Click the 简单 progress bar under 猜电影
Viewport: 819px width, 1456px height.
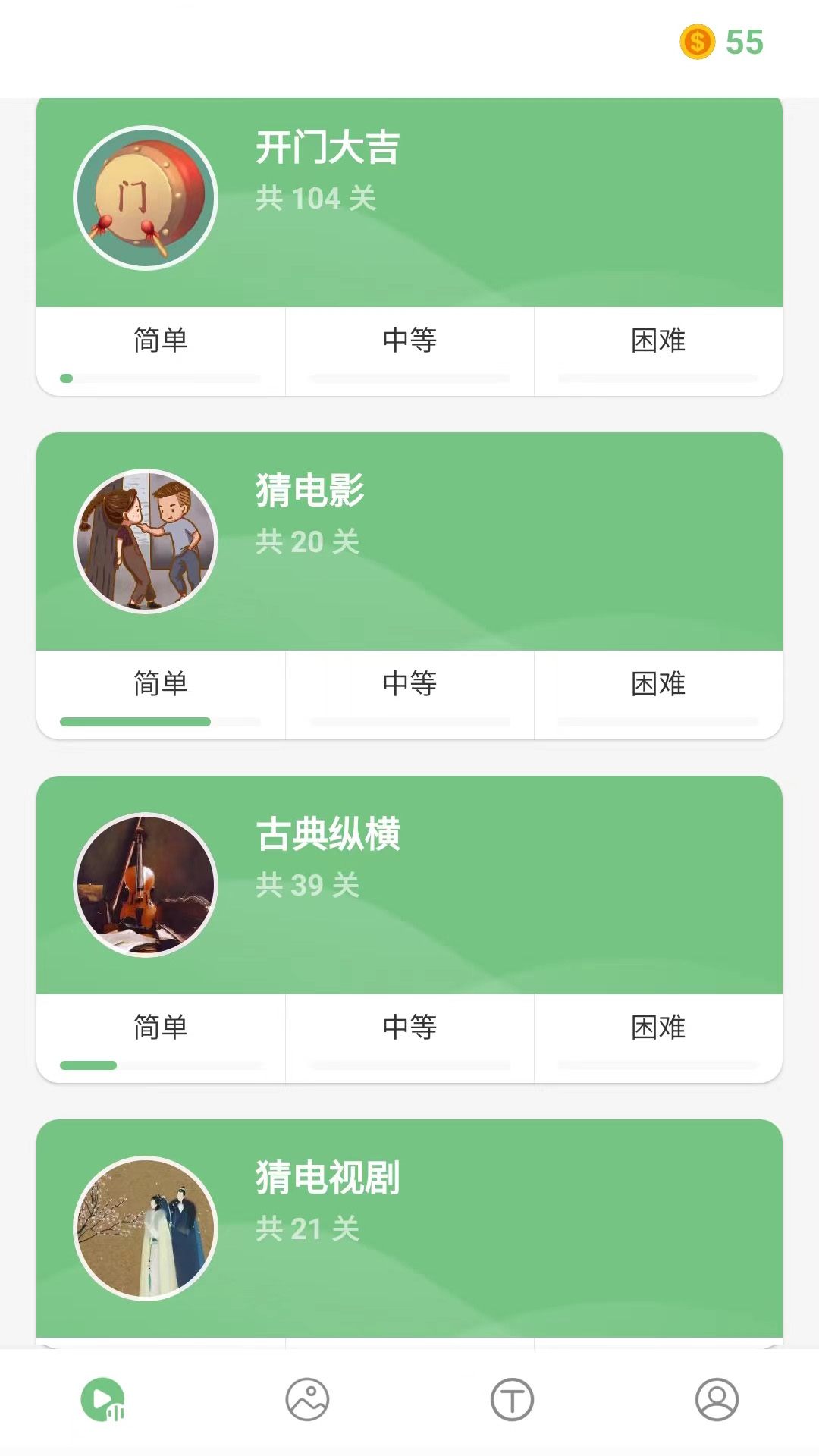[x=160, y=721]
